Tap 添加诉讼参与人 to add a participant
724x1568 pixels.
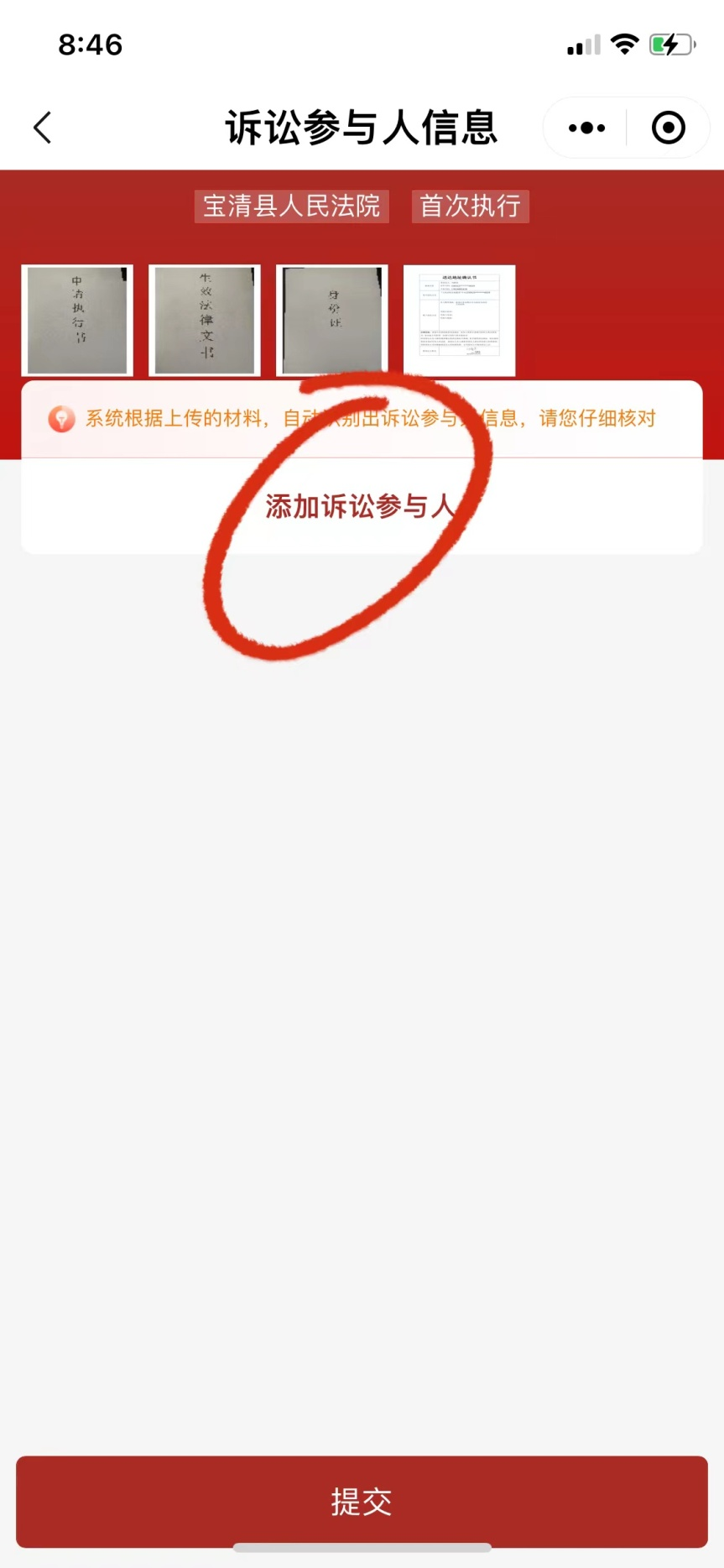pyautogui.click(x=361, y=506)
